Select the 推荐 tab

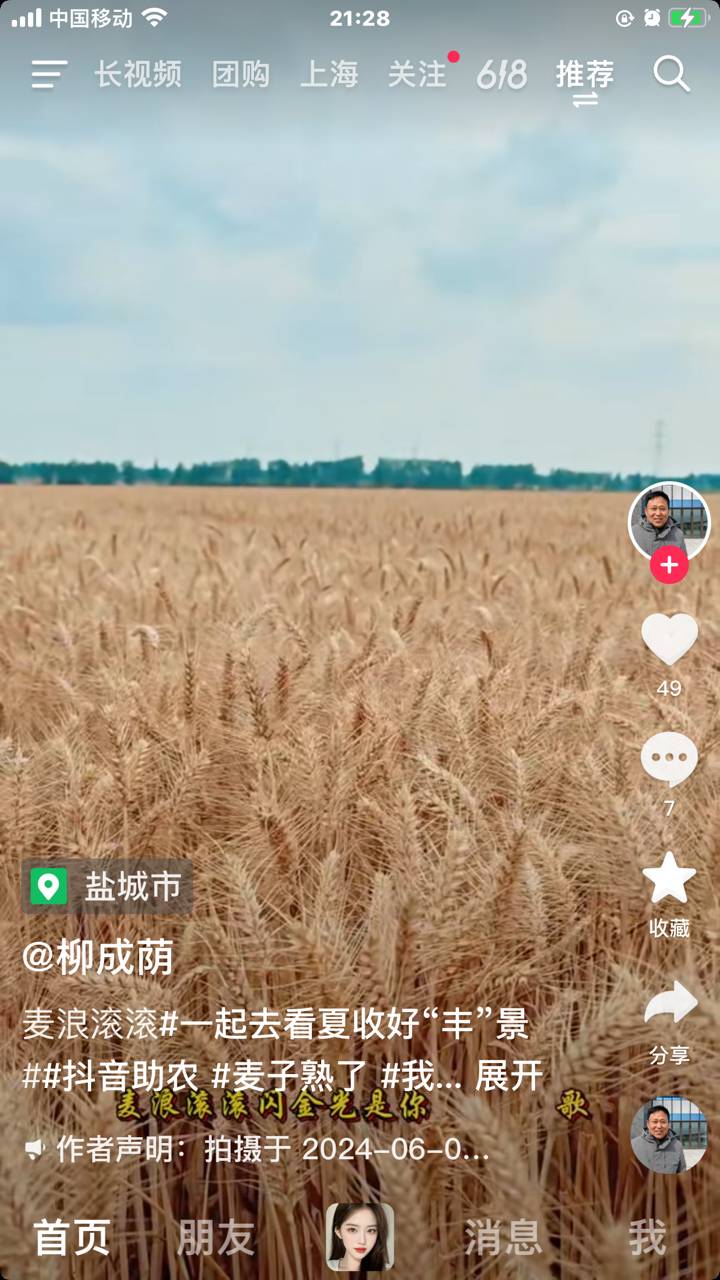pyautogui.click(x=585, y=74)
